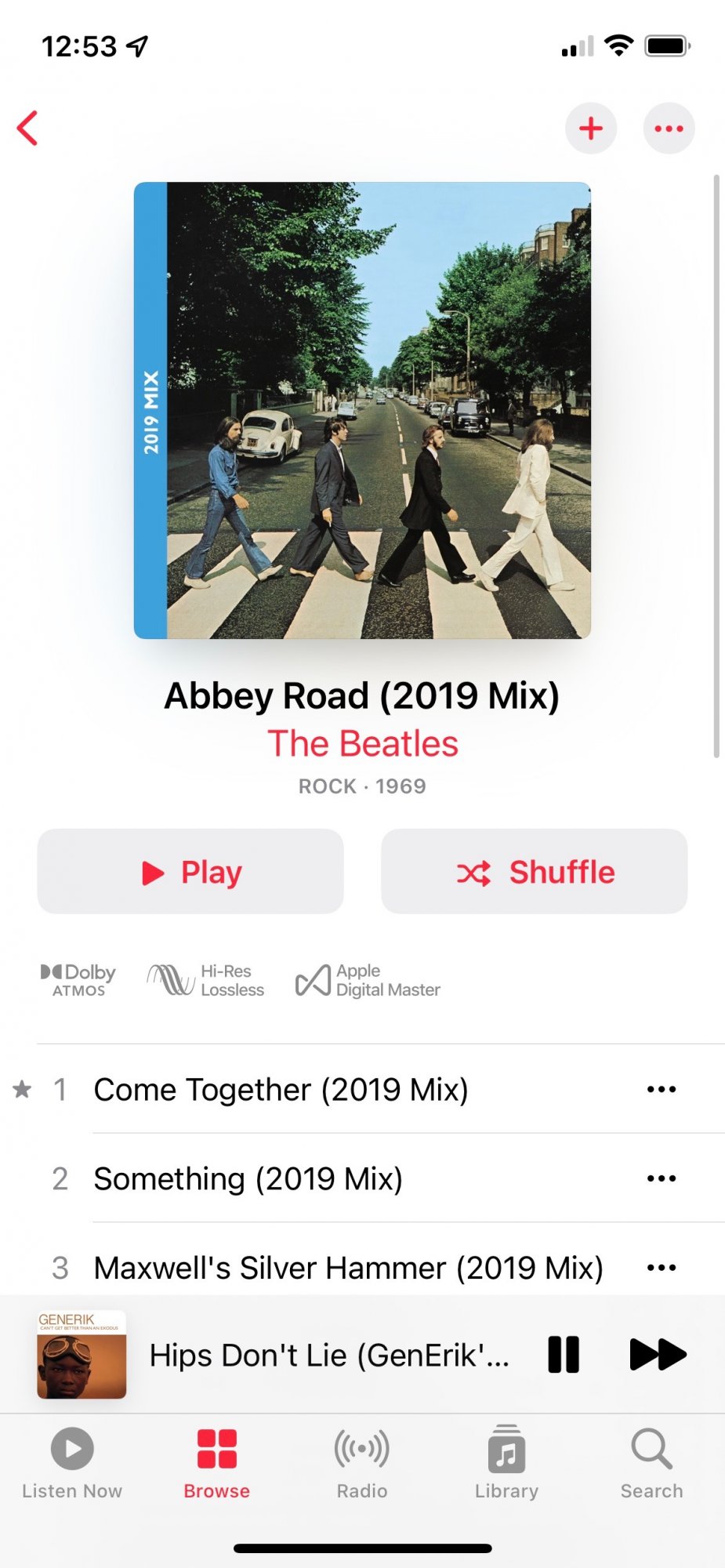Open options for Maxwell's Silver Hammer
The height and width of the screenshot is (1568, 725).
click(x=662, y=1267)
